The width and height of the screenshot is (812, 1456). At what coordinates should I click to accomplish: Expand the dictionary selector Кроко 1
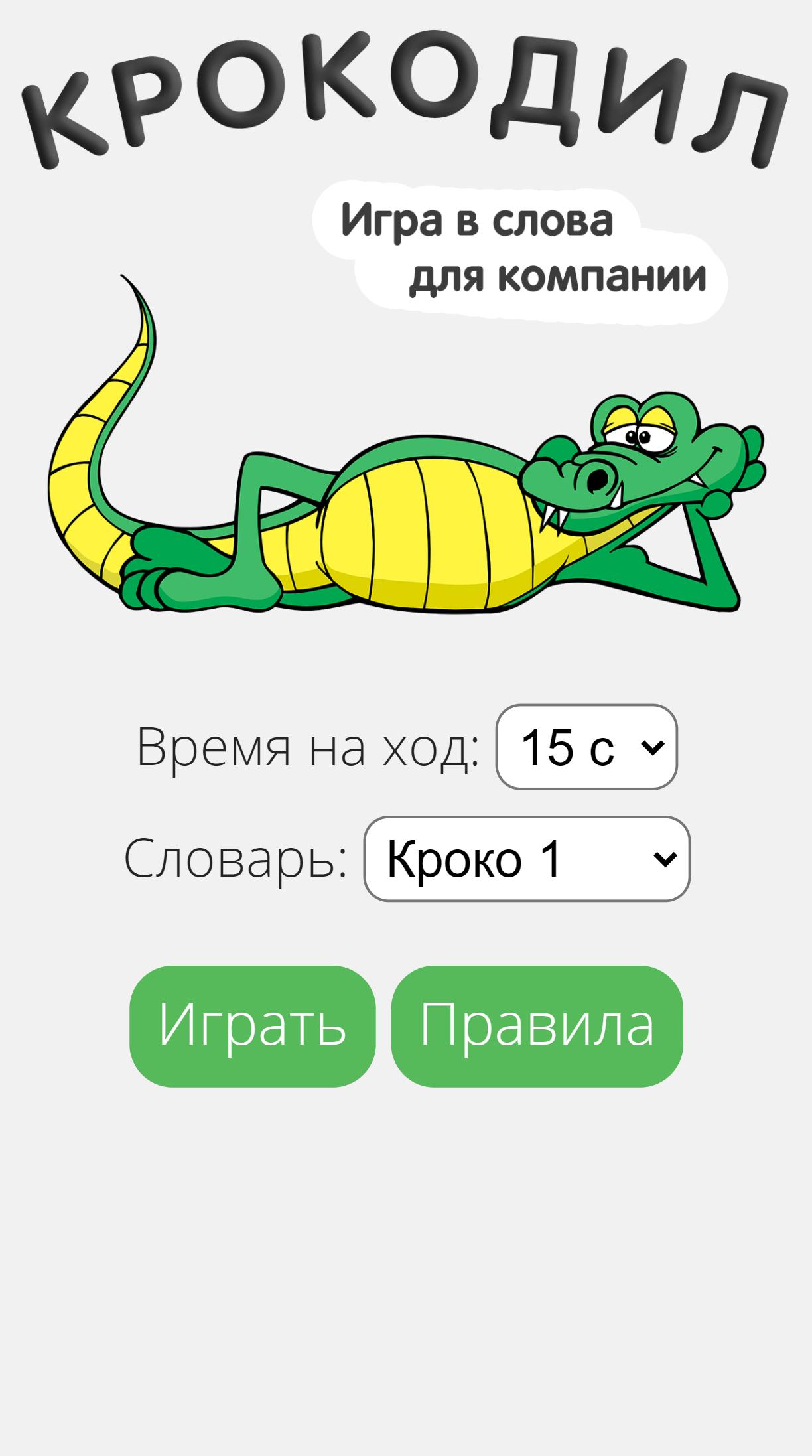pos(527,858)
